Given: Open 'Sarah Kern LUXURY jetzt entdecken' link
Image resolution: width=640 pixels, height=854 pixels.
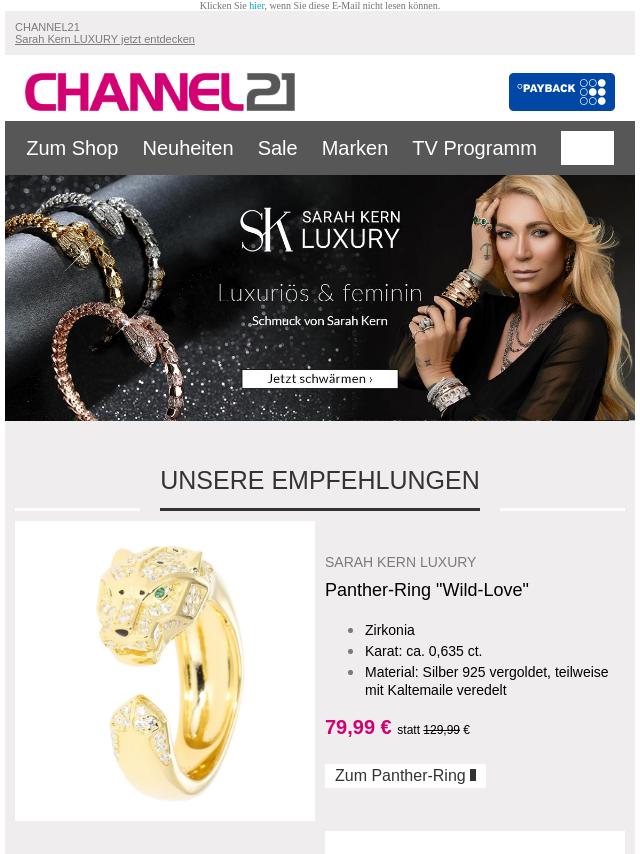Looking at the screenshot, I should [105, 39].
